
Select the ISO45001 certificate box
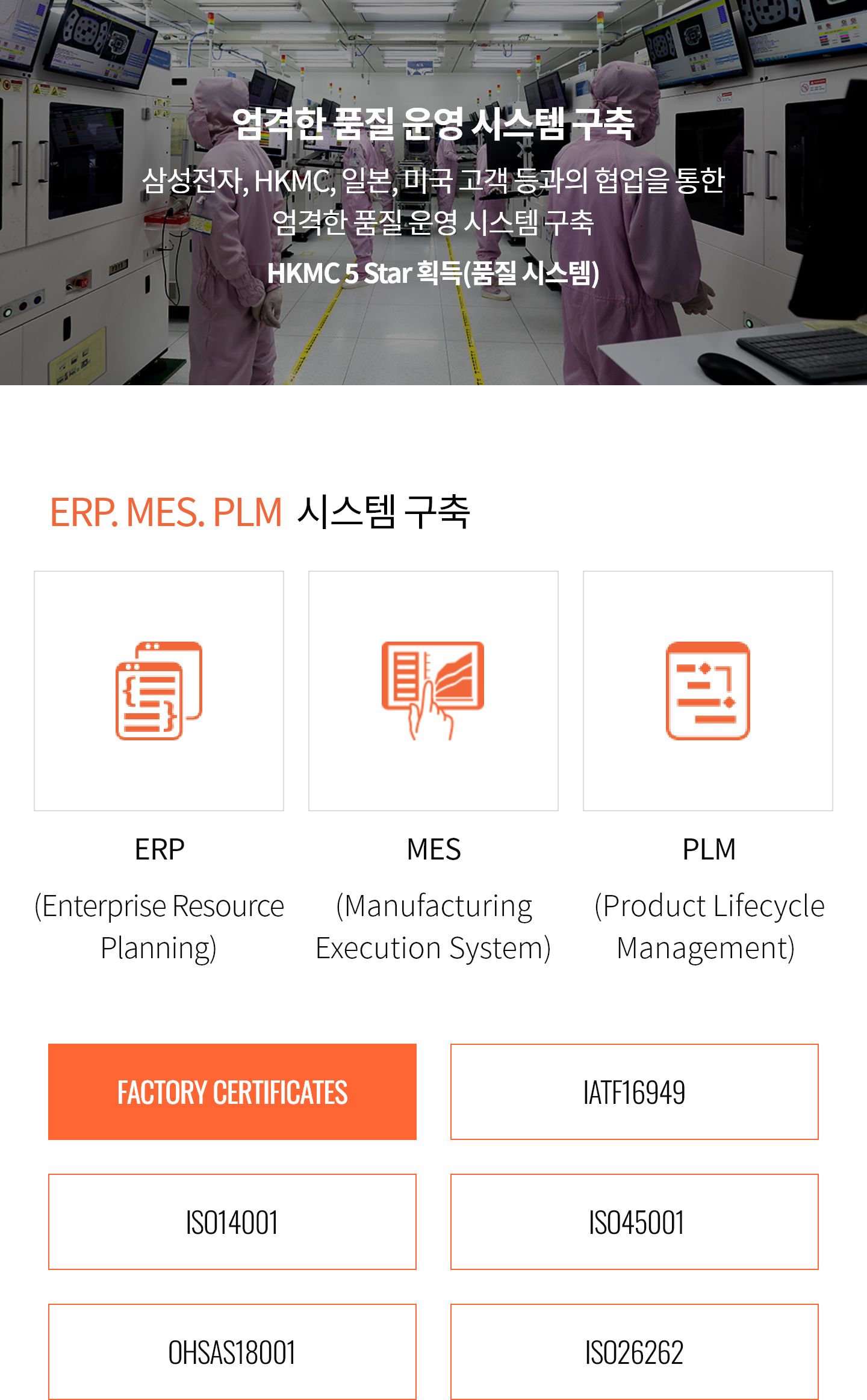[x=634, y=1222]
